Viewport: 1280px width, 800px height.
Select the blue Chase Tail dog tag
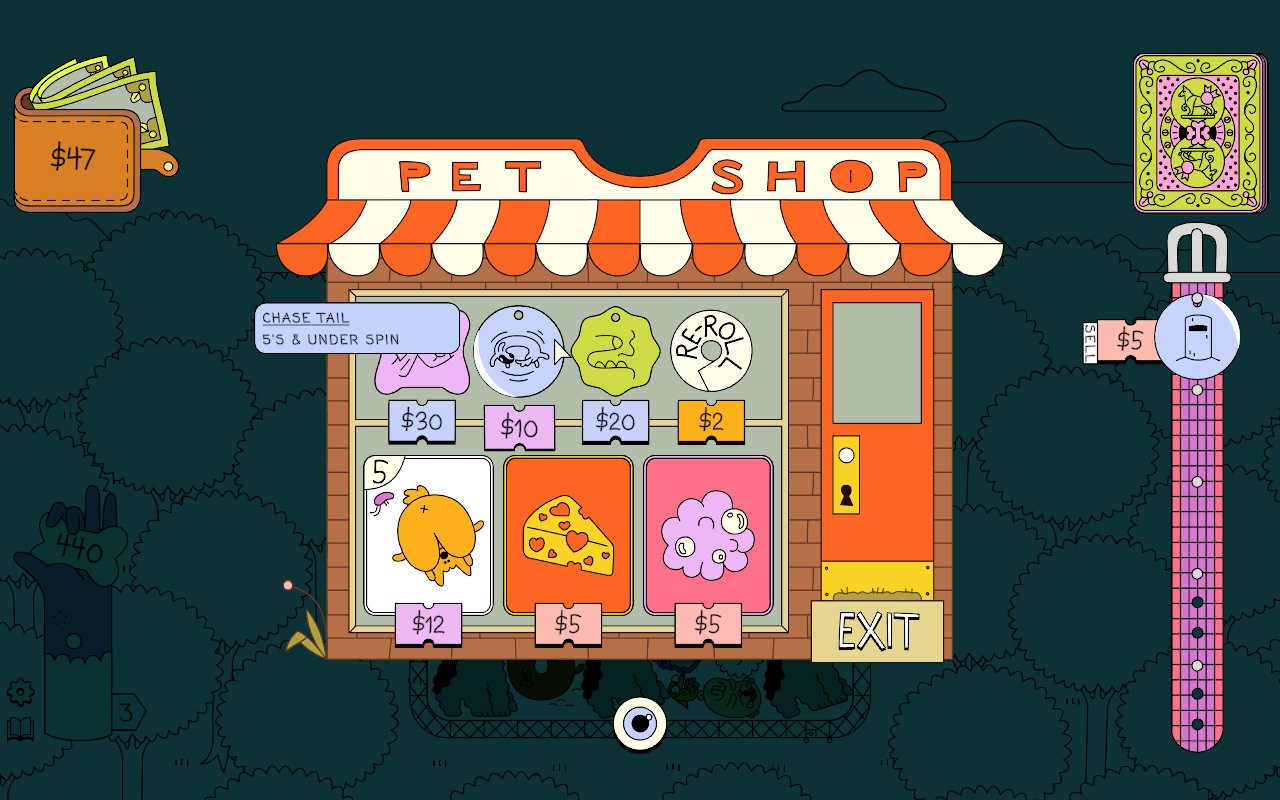(x=518, y=350)
